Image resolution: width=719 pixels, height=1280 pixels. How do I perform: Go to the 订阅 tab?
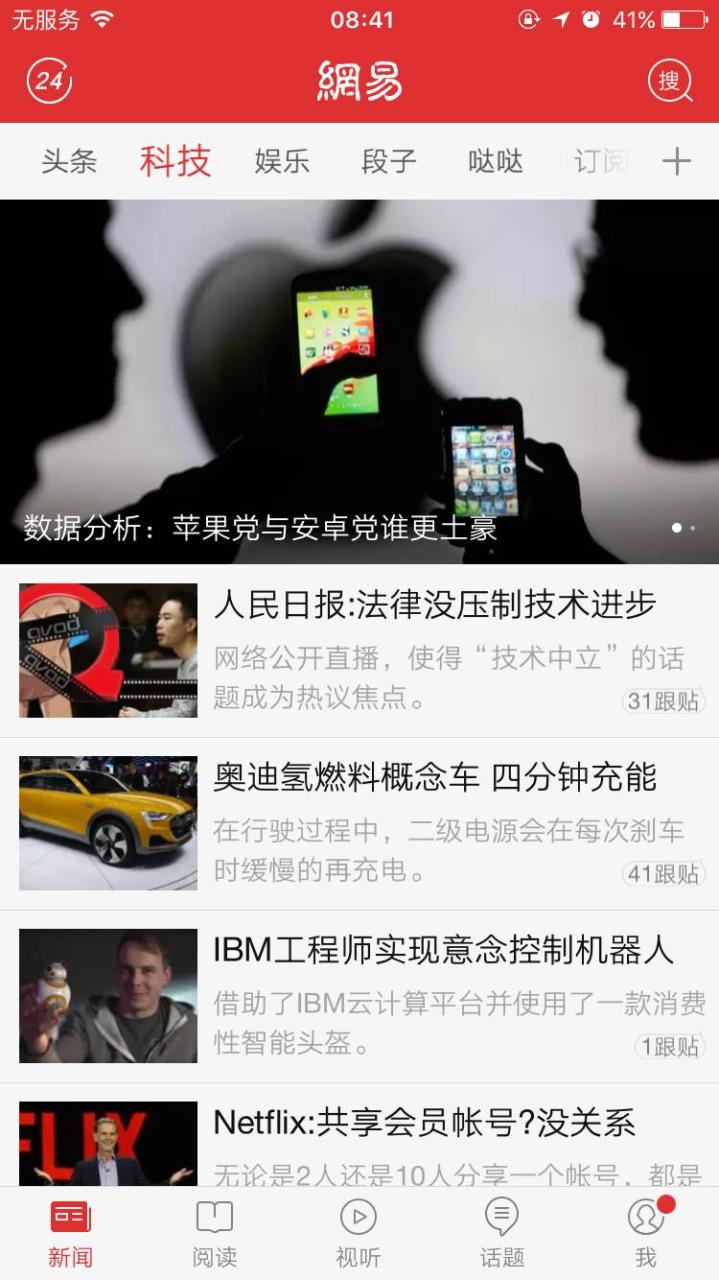(600, 161)
